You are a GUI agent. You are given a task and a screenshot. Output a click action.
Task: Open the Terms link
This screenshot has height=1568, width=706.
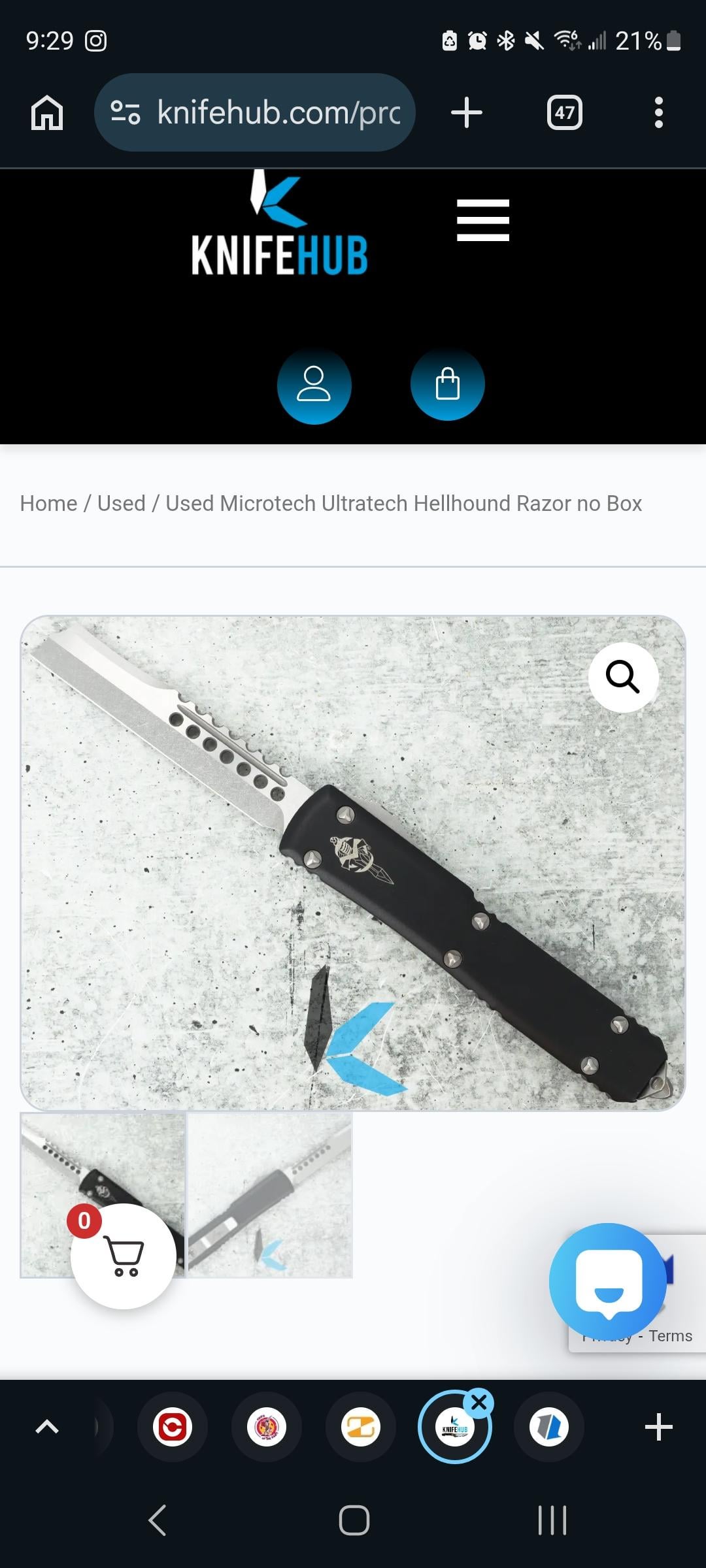670,1336
